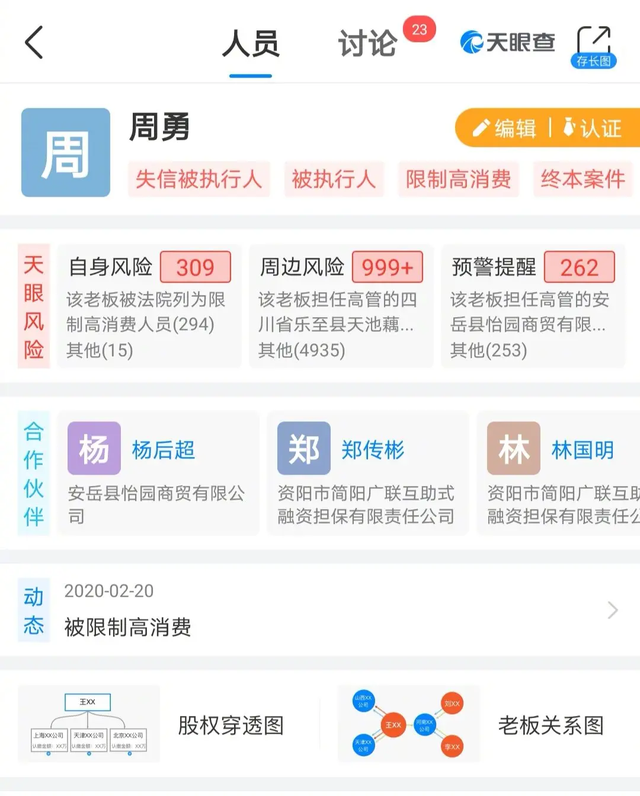
Task: Tap the 存长图 save-long-image icon
Action: (x=594, y=45)
